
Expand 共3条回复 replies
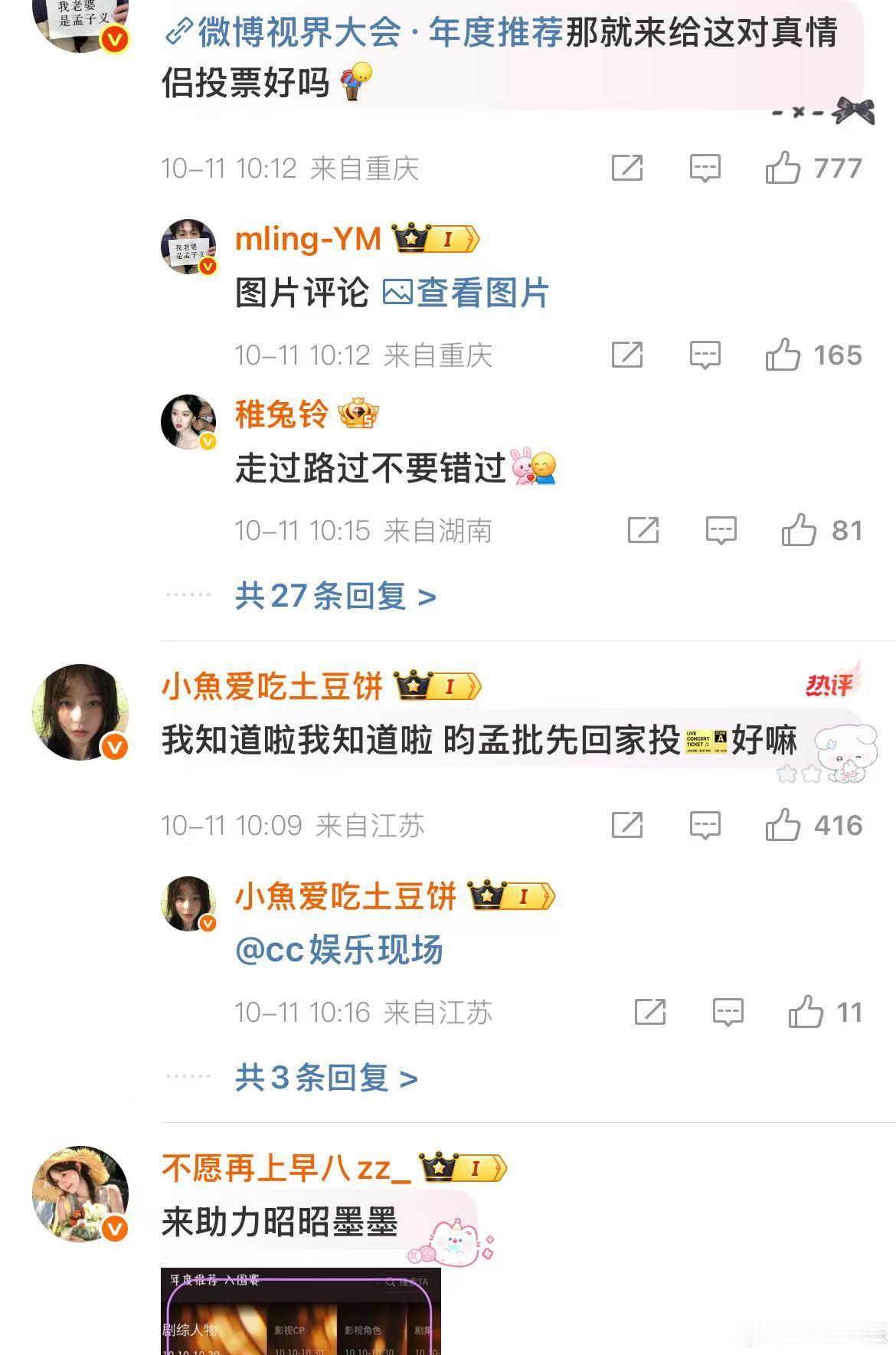click(326, 1078)
